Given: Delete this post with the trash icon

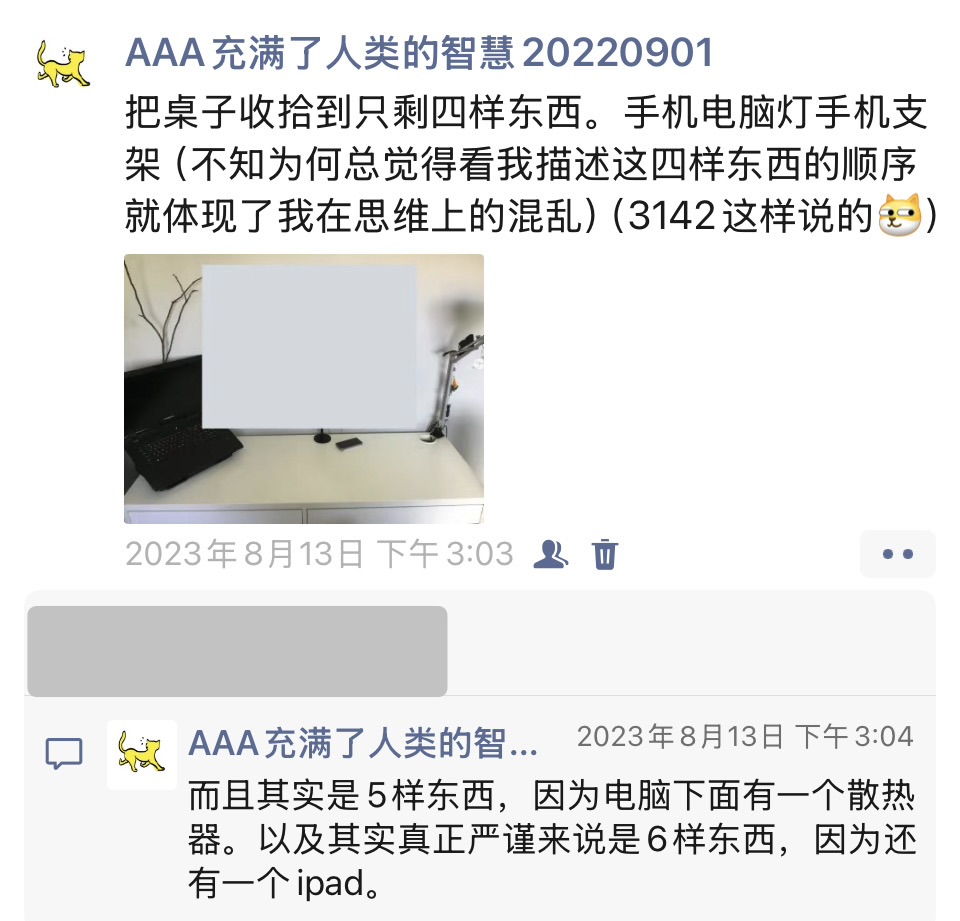Looking at the screenshot, I should (x=605, y=553).
